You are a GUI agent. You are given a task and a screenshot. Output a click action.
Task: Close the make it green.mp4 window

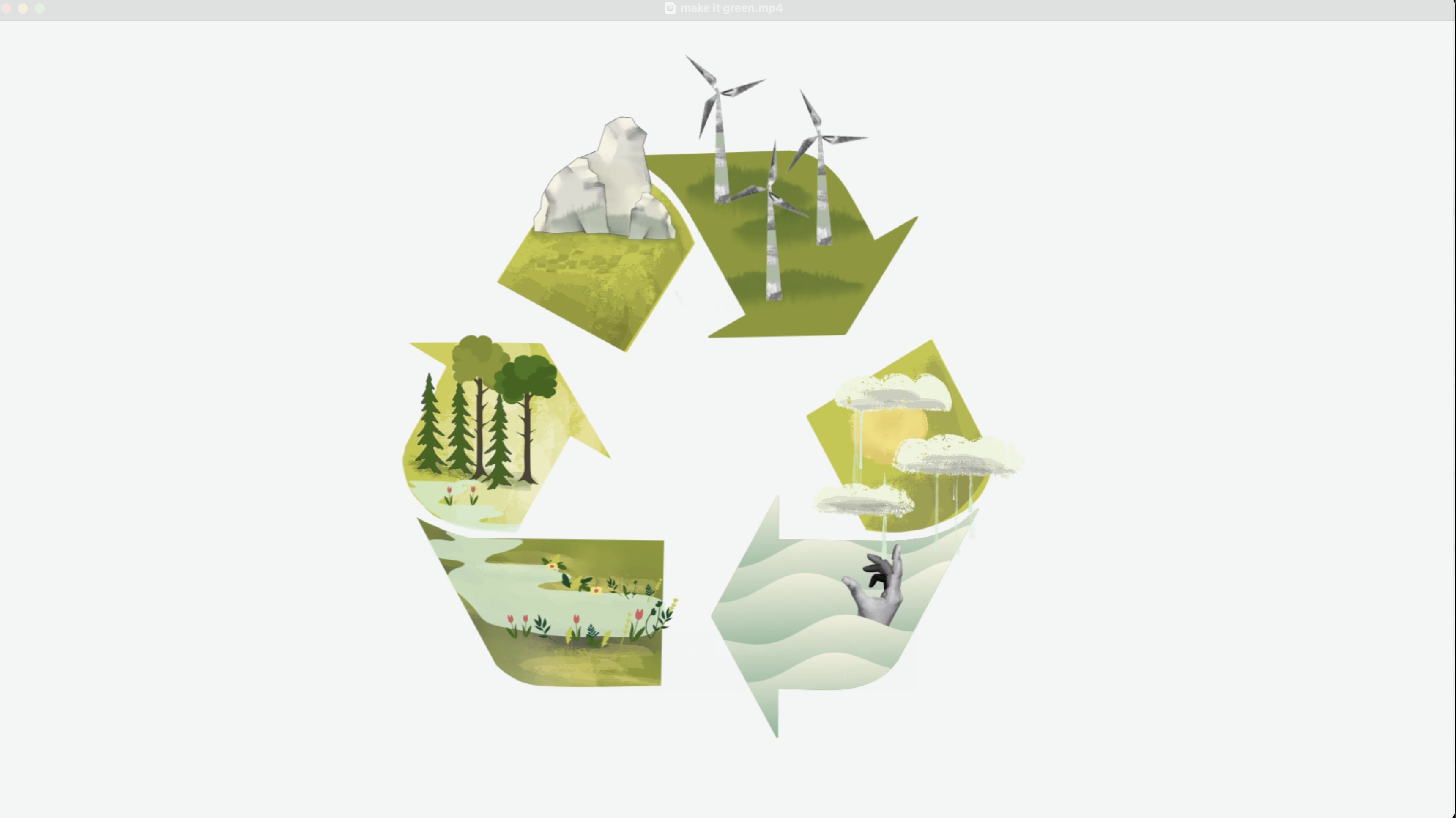click(x=6, y=8)
